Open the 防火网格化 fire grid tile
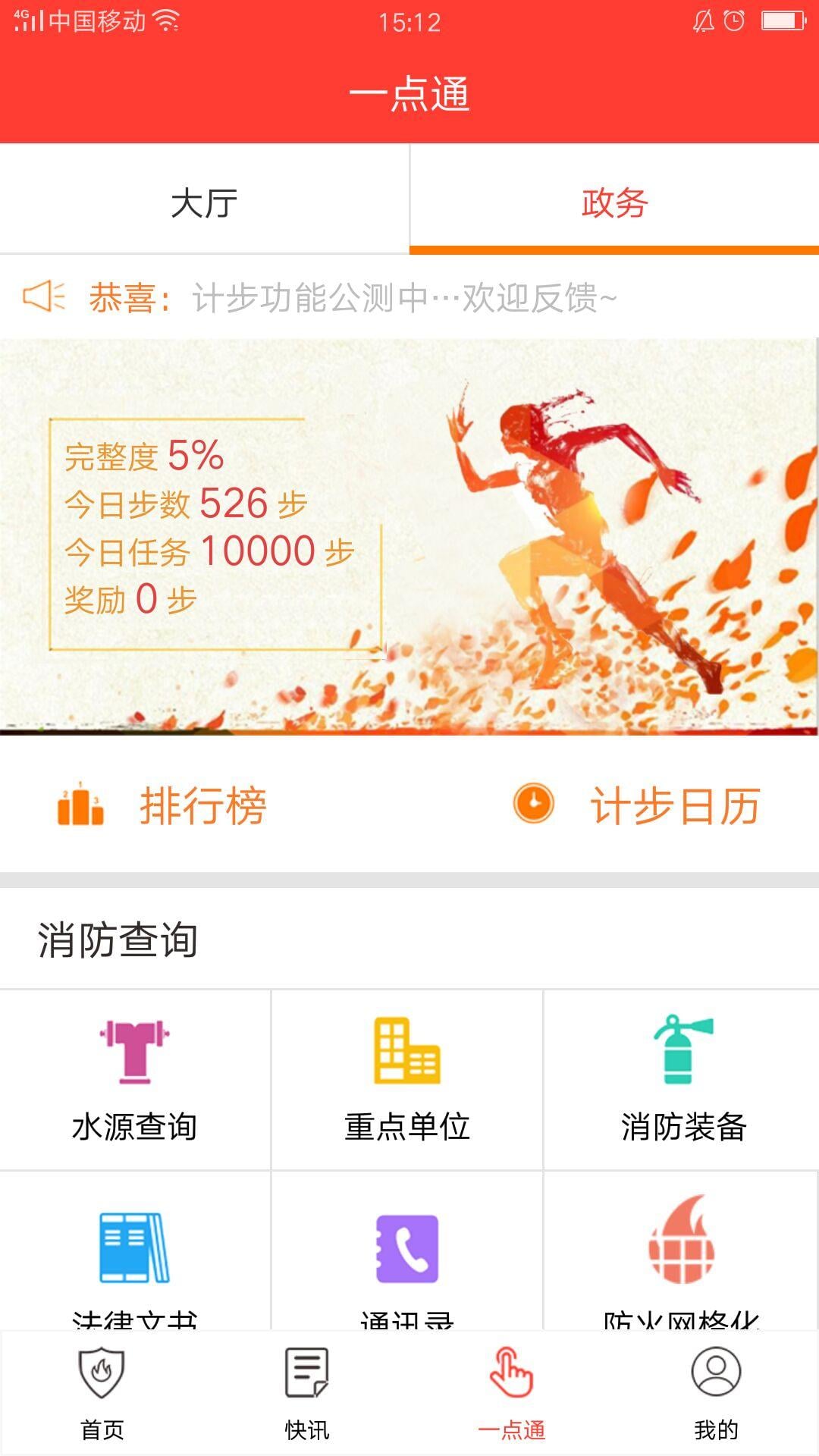 pos(682,1251)
